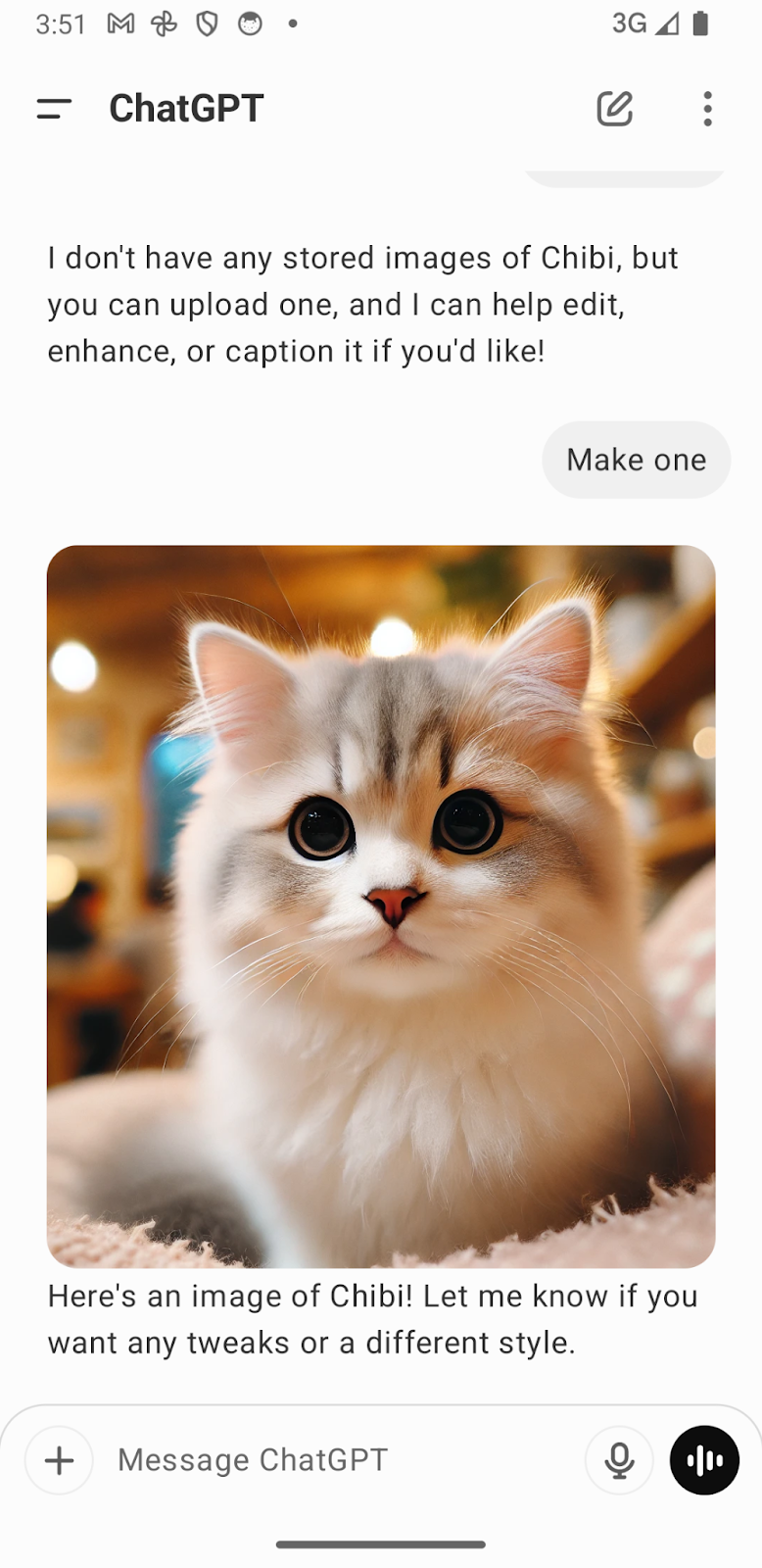This screenshot has width=762, height=1568.
Task: Open the sidebar drawer menu
Action: pyautogui.click(x=54, y=109)
